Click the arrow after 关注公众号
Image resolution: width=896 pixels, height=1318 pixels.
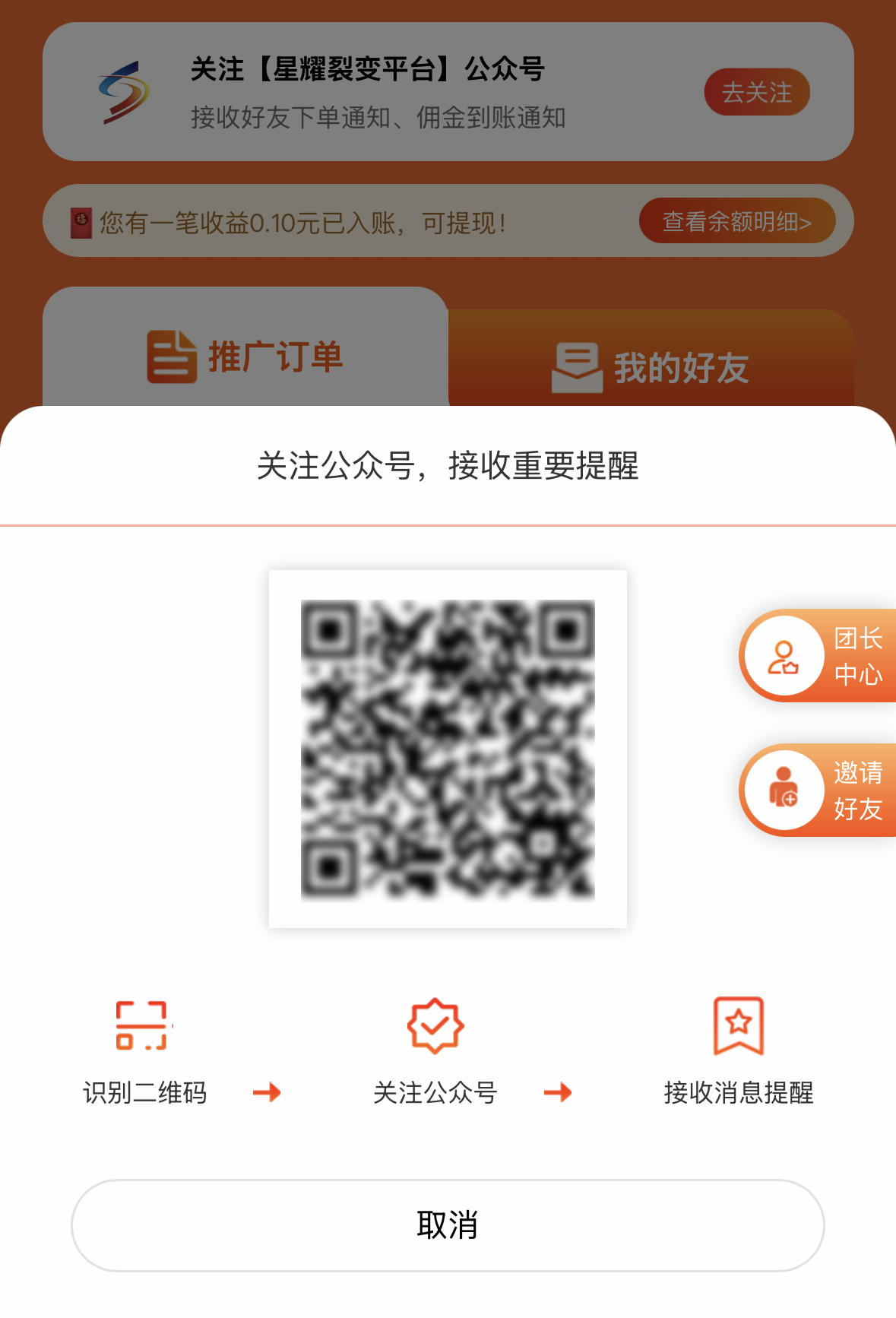tap(557, 1092)
